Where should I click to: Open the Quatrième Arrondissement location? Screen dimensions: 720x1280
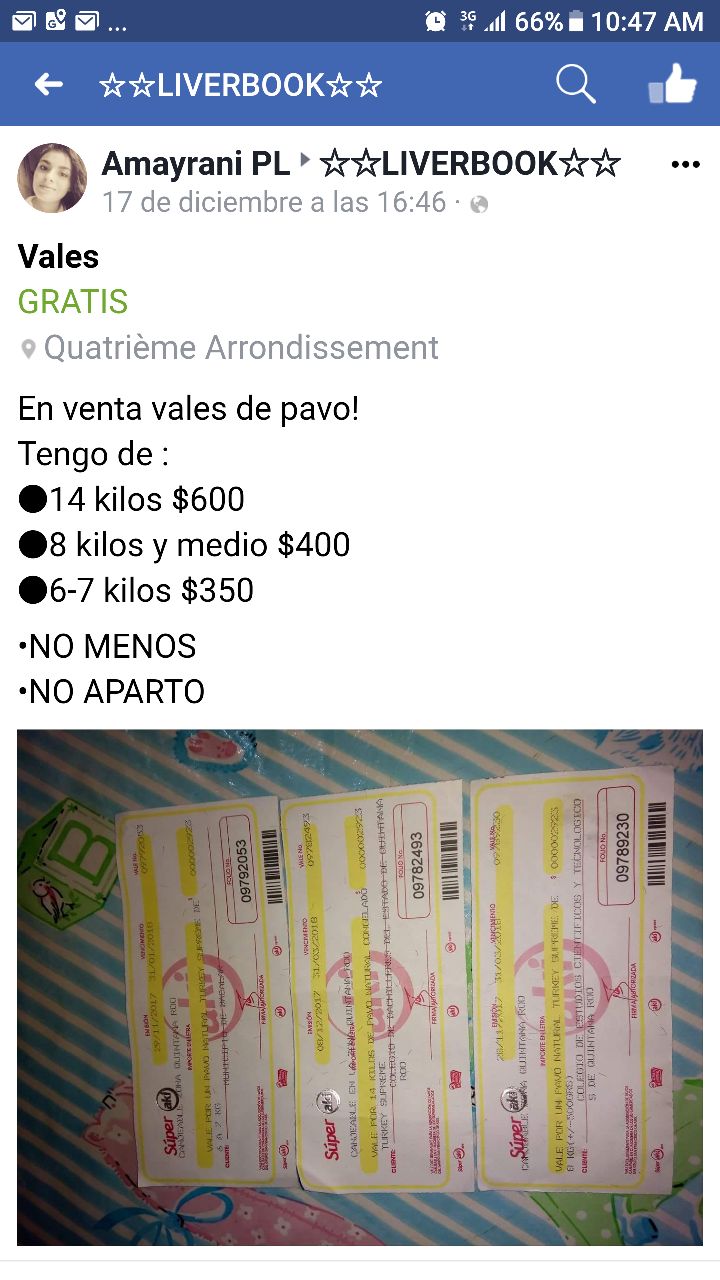coord(240,347)
